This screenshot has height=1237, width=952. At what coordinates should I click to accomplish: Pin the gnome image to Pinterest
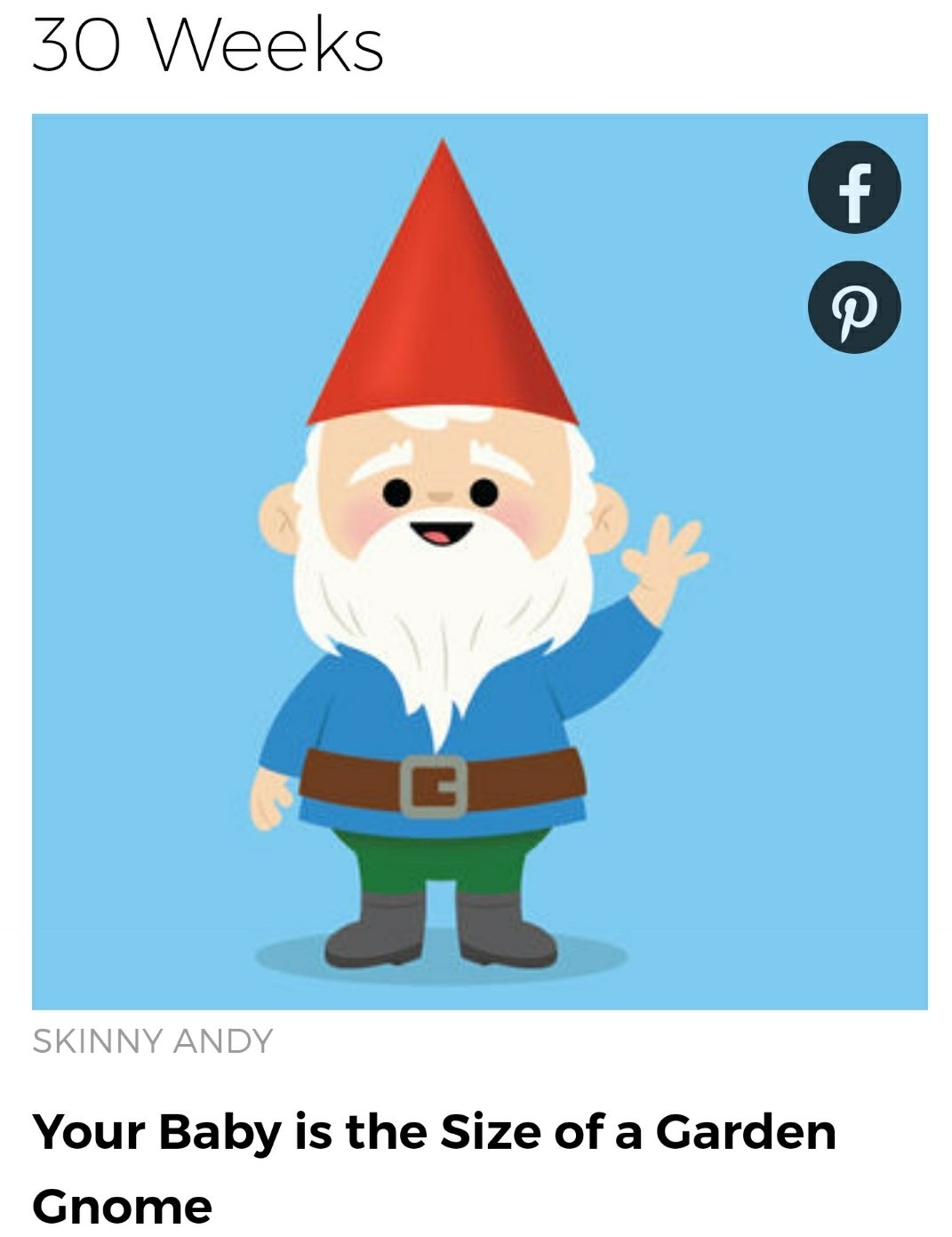click(x=853, y=307)
